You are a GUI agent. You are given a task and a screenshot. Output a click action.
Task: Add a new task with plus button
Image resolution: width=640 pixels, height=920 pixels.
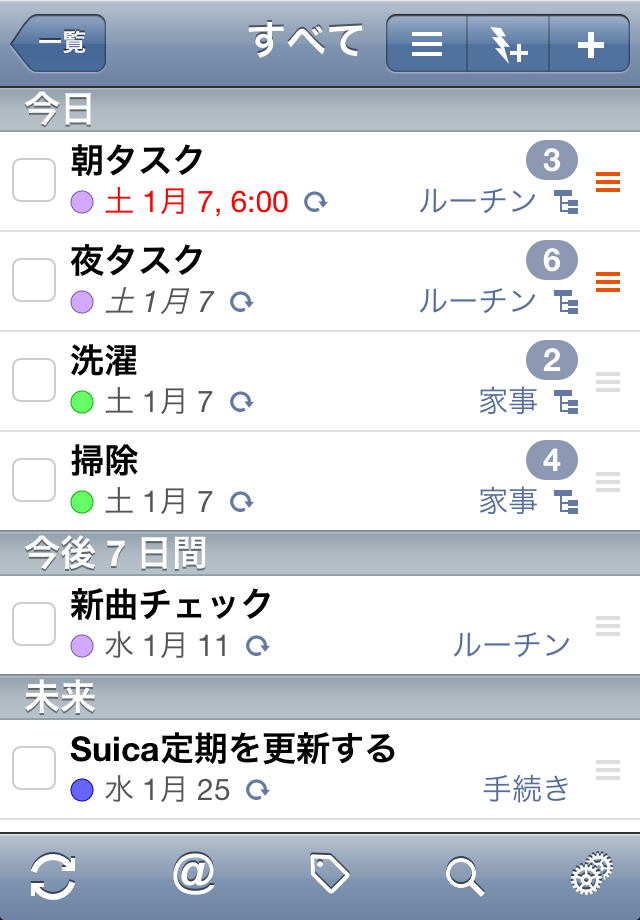(591, 44)
